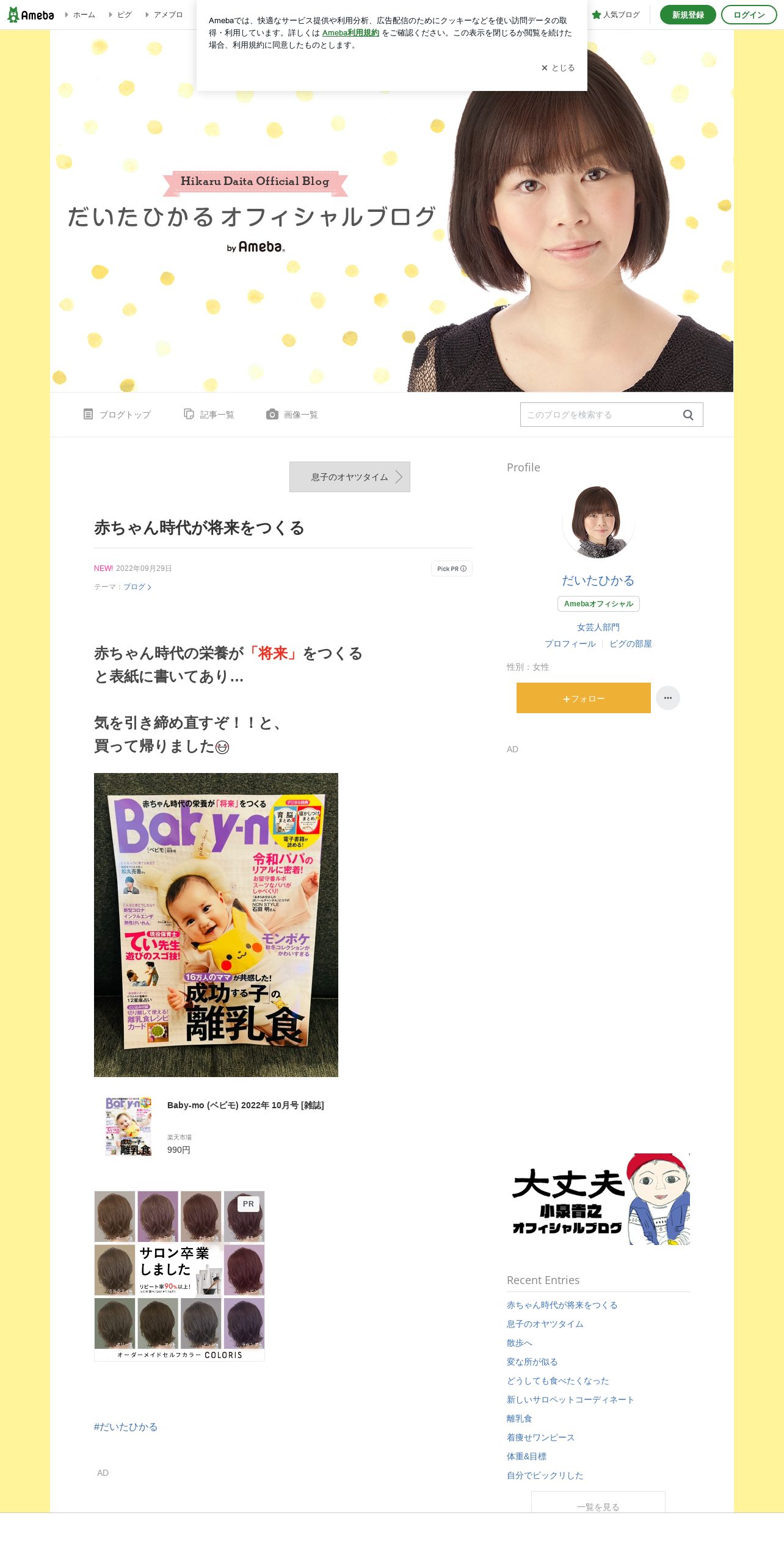Follow this blog with +フォロー
This screenshot has width=784, height=1568.
click(x=584, y=698)
